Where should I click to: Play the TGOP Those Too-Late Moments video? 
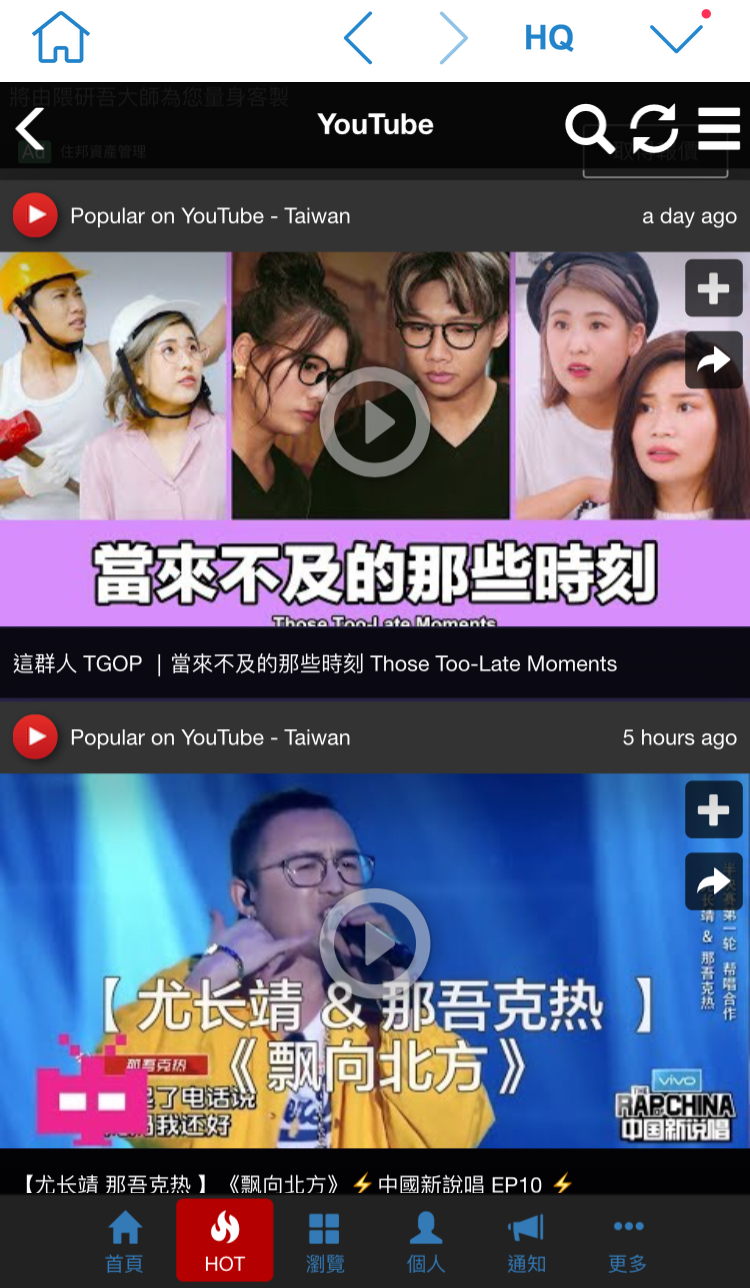(375, 422)
